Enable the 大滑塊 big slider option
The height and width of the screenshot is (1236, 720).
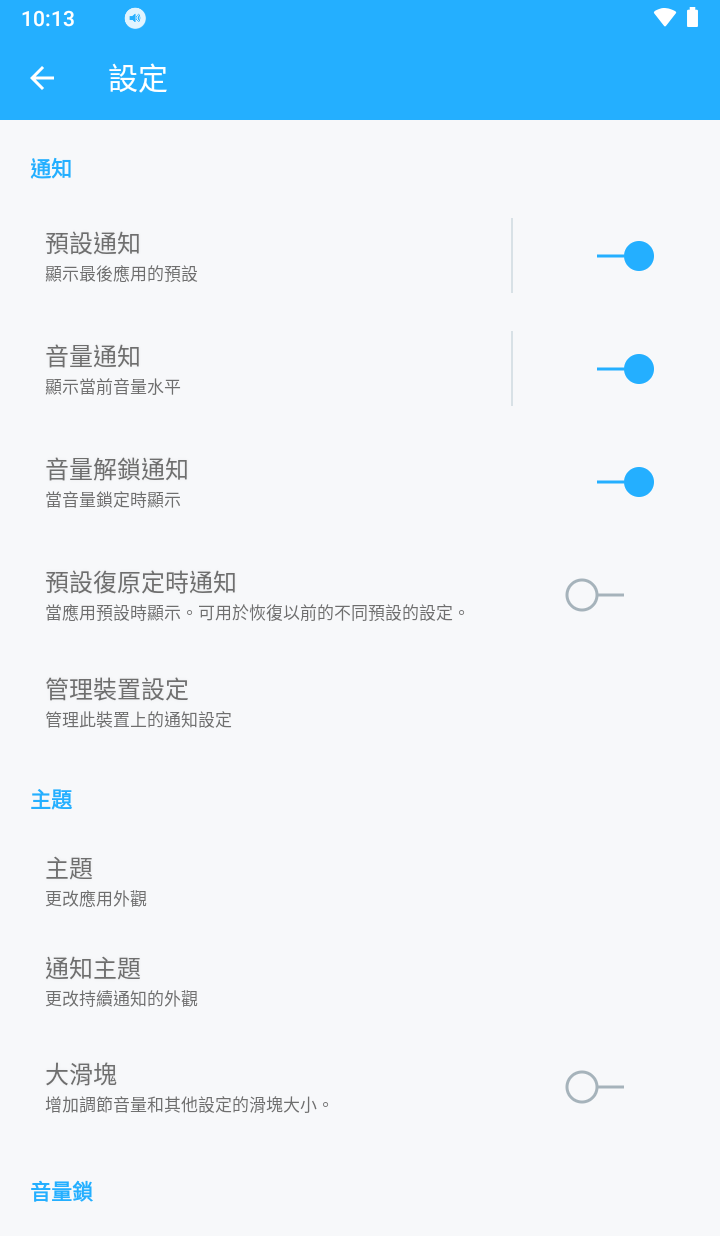pos(593,1086)
